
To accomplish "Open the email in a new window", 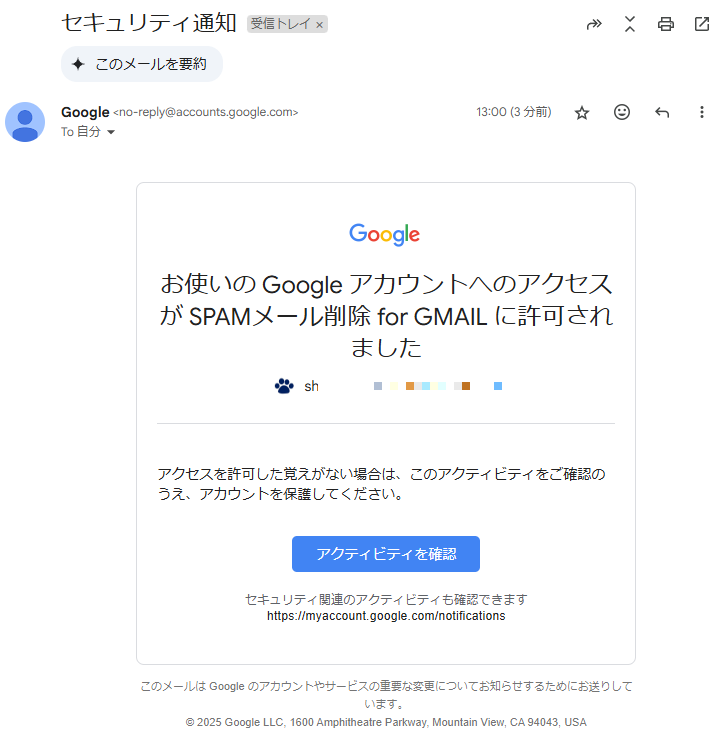I will [x=702, y=24].
